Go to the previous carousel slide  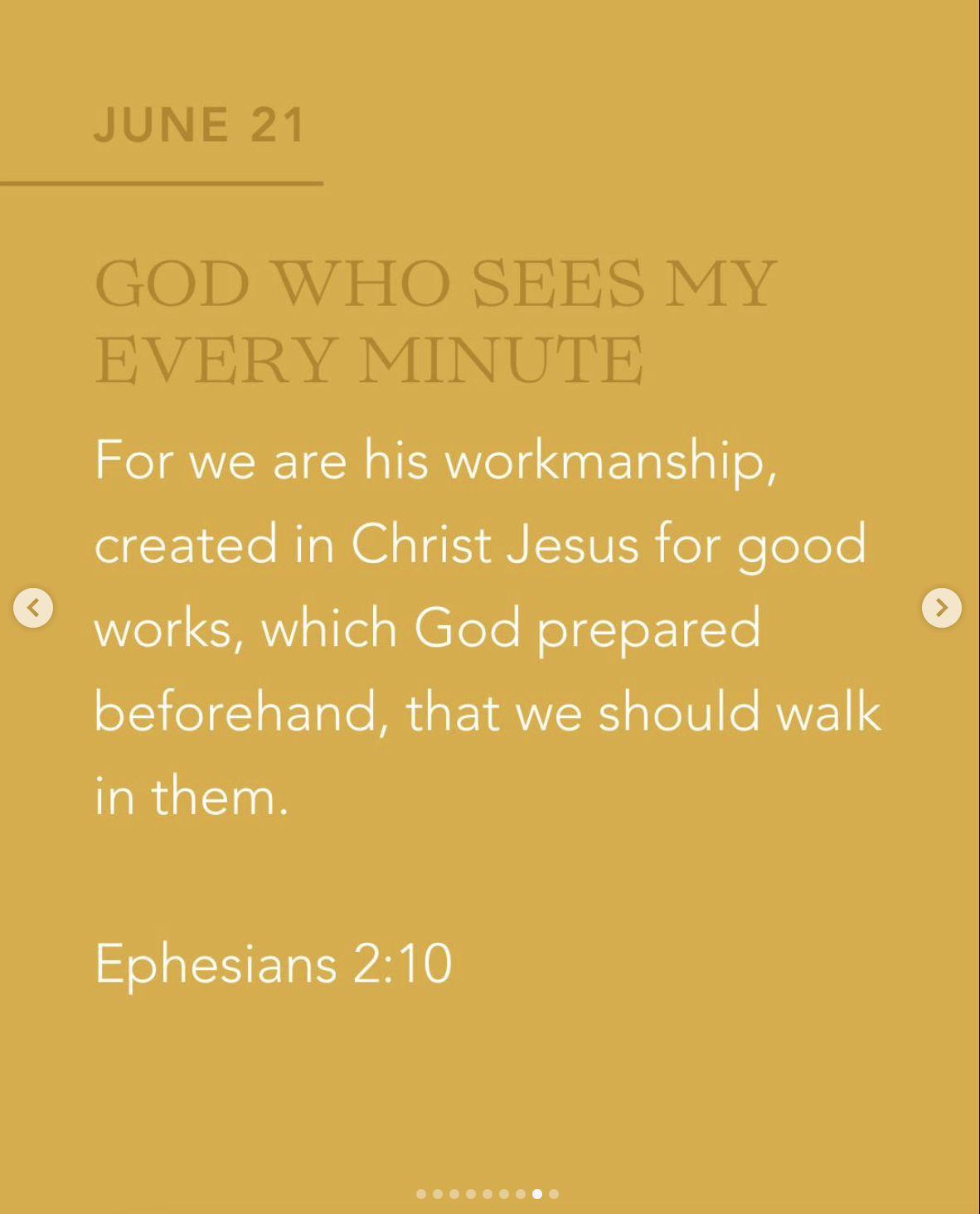pyautogui.click(x=33, y=608)
